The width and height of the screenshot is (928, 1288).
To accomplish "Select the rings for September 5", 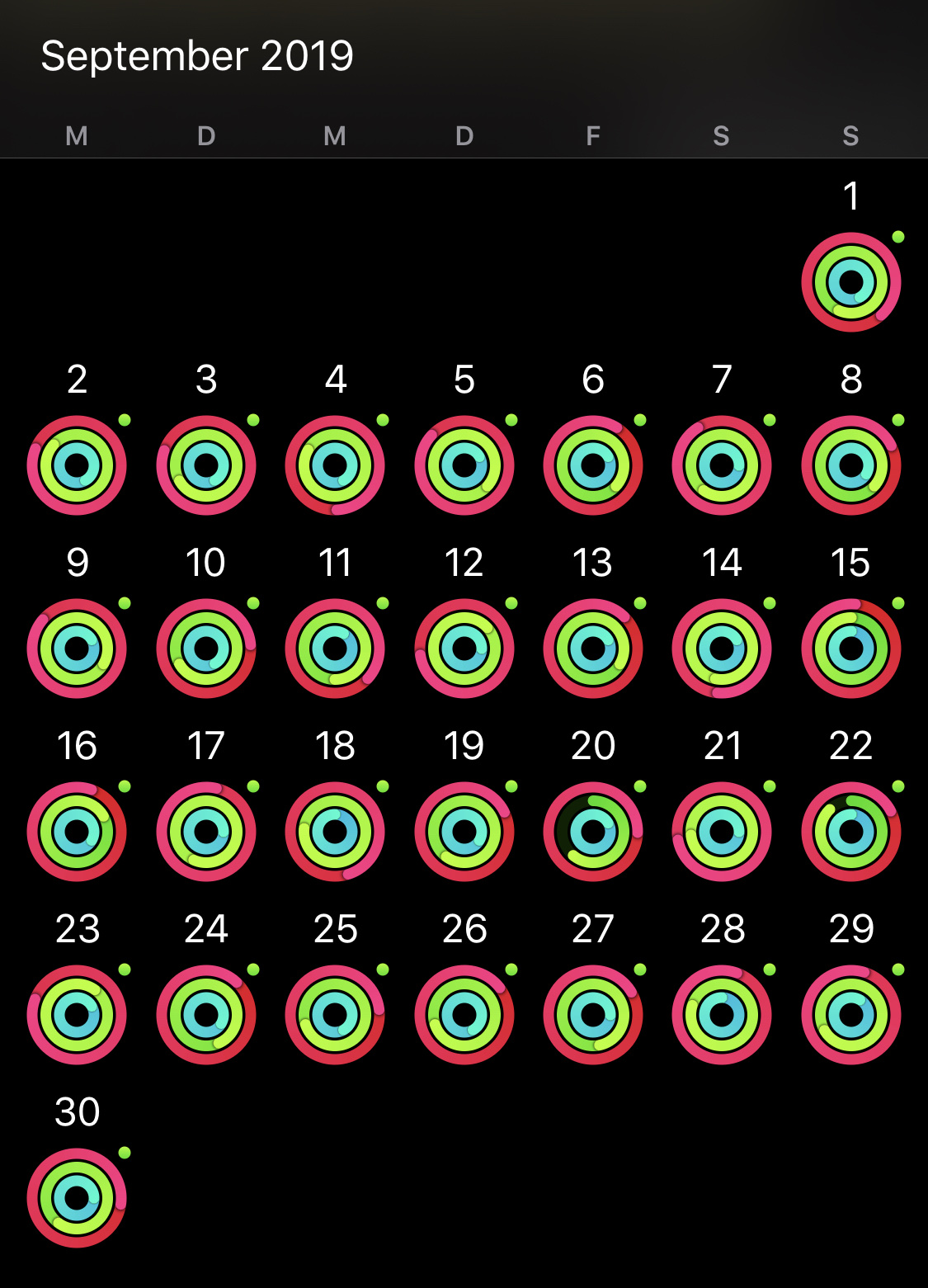I will [x=464, y=465].
